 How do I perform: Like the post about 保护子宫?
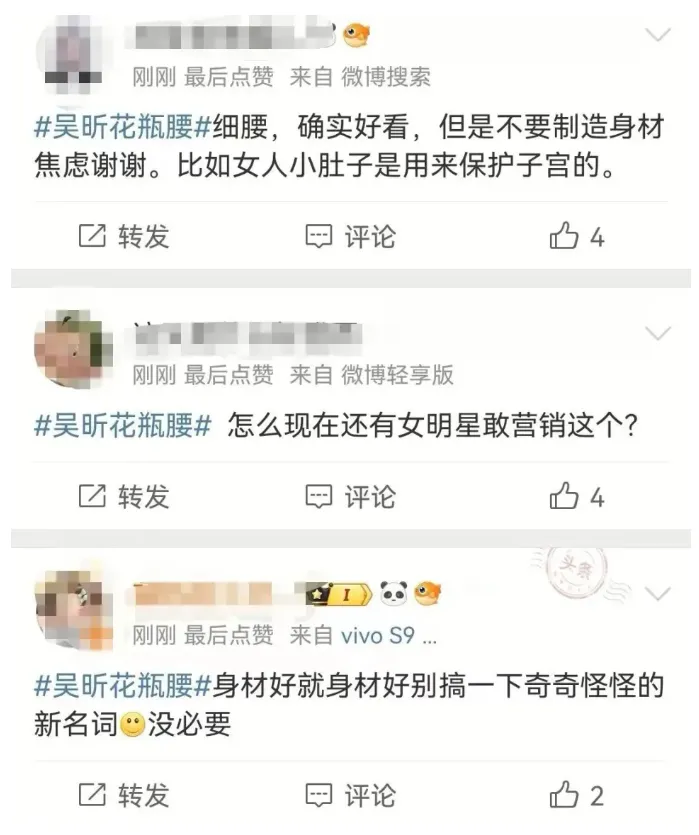(x=577, y=237)
